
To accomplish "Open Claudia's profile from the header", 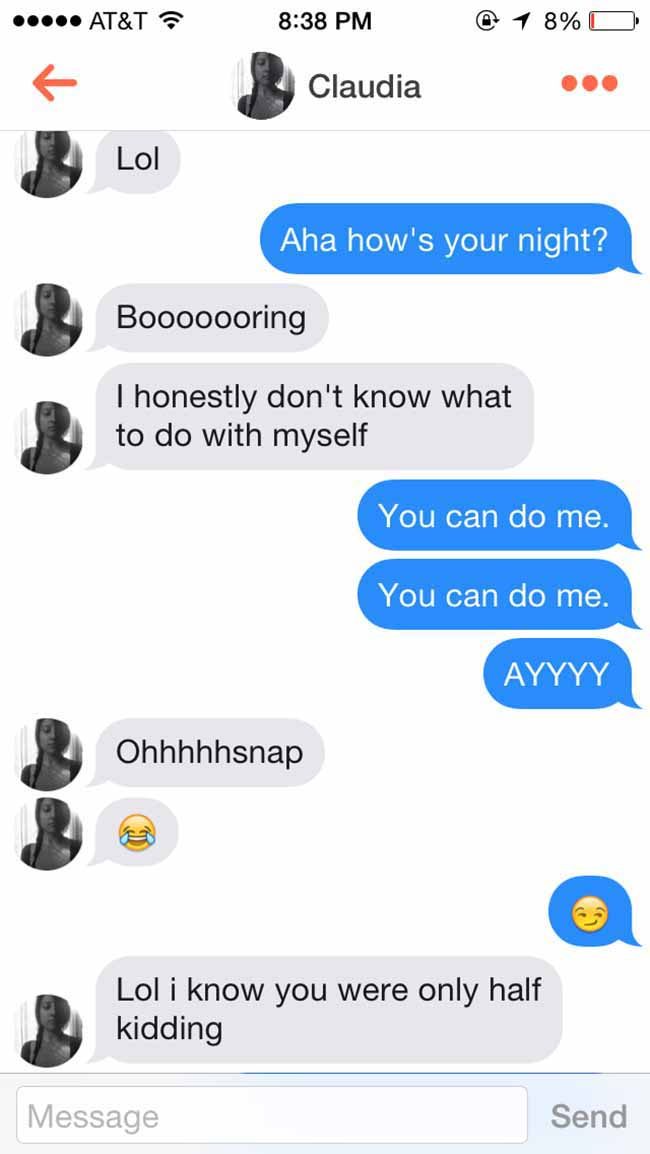I will click(328, 85).
